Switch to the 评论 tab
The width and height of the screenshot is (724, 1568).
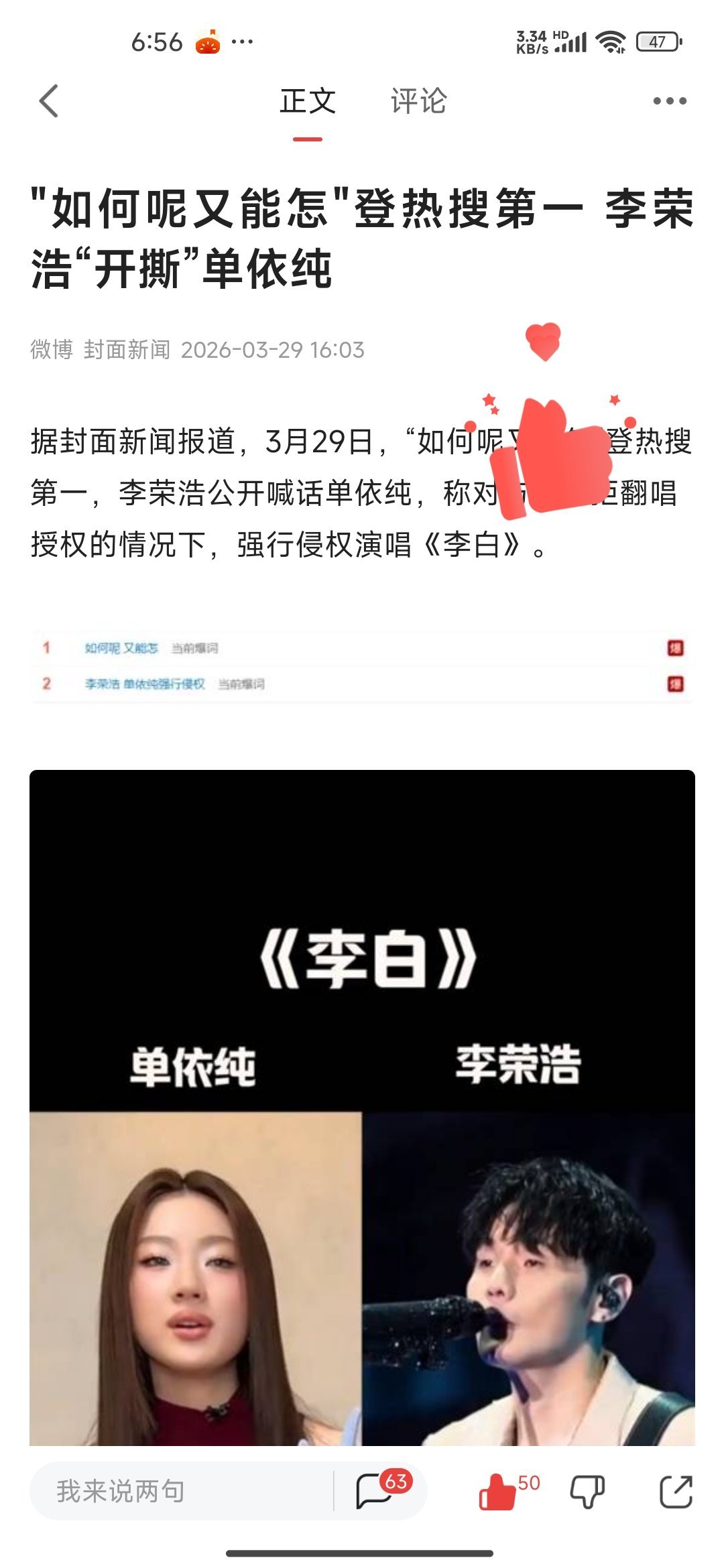[418, 101]
